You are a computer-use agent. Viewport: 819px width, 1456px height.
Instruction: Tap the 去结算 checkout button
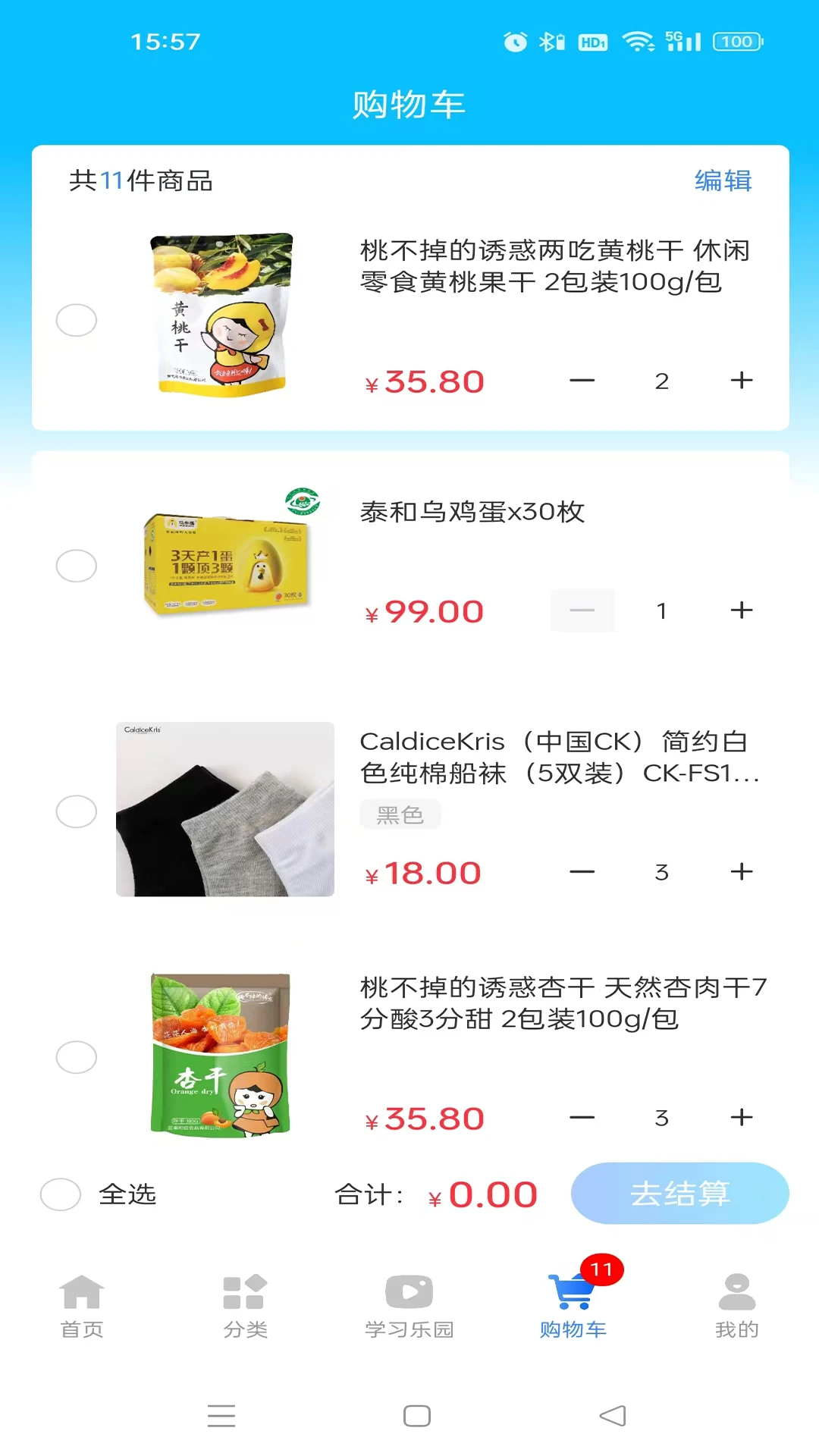point(680,1194)
